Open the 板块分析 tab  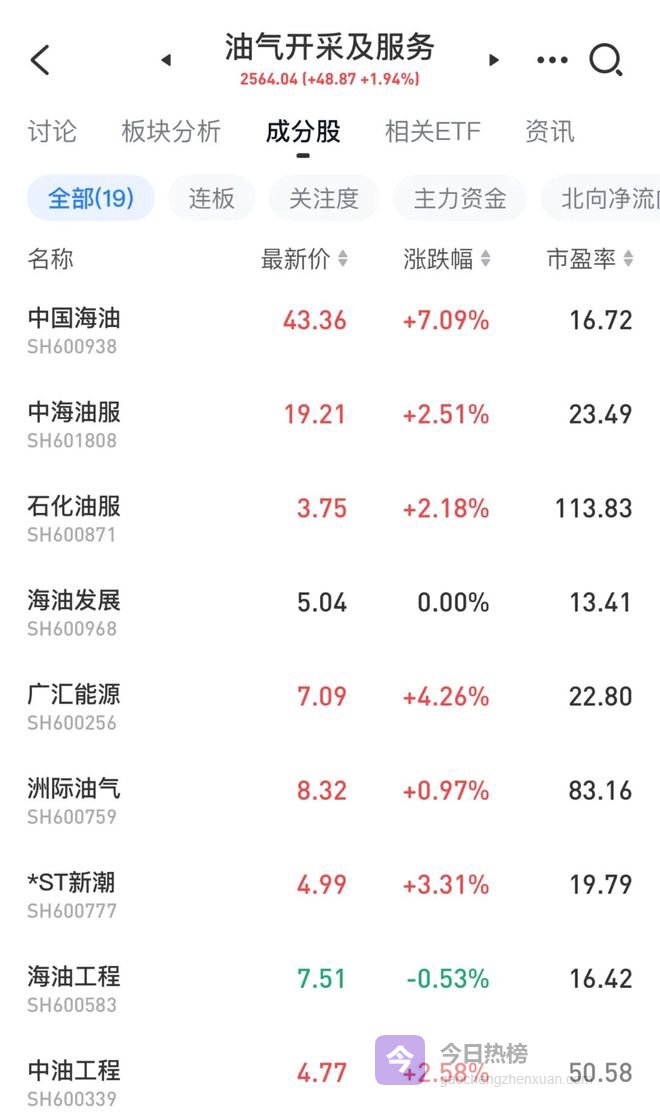coord(171,131)
